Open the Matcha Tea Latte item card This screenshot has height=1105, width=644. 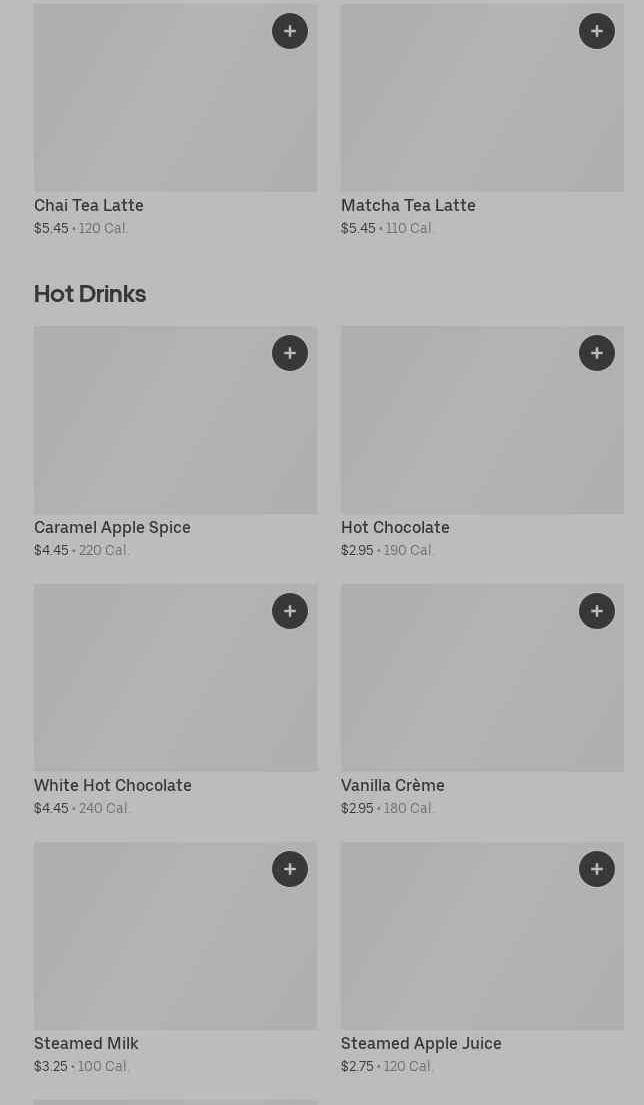(x=460, y=110)
